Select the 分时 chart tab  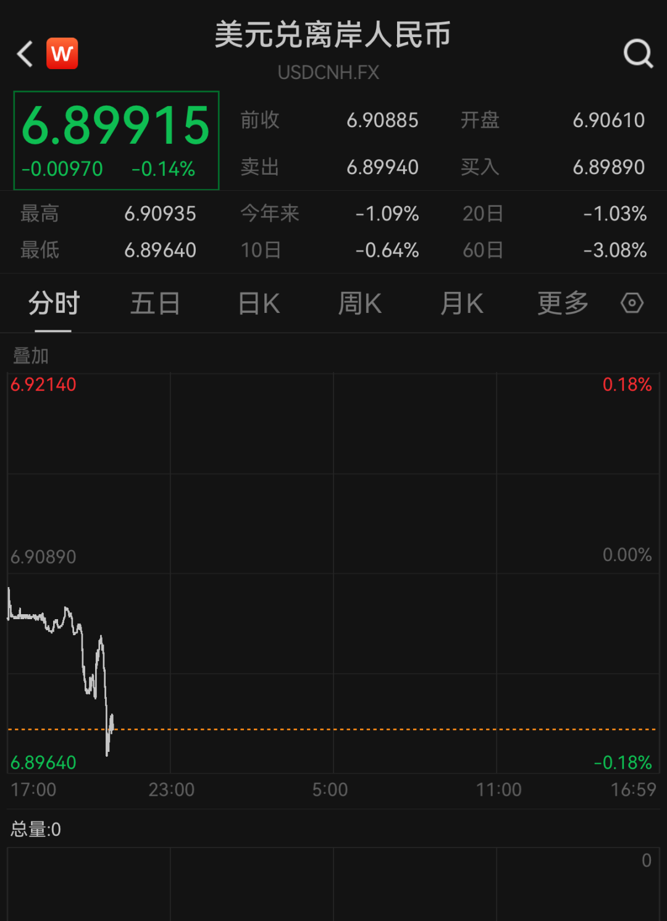pos(54,303)
